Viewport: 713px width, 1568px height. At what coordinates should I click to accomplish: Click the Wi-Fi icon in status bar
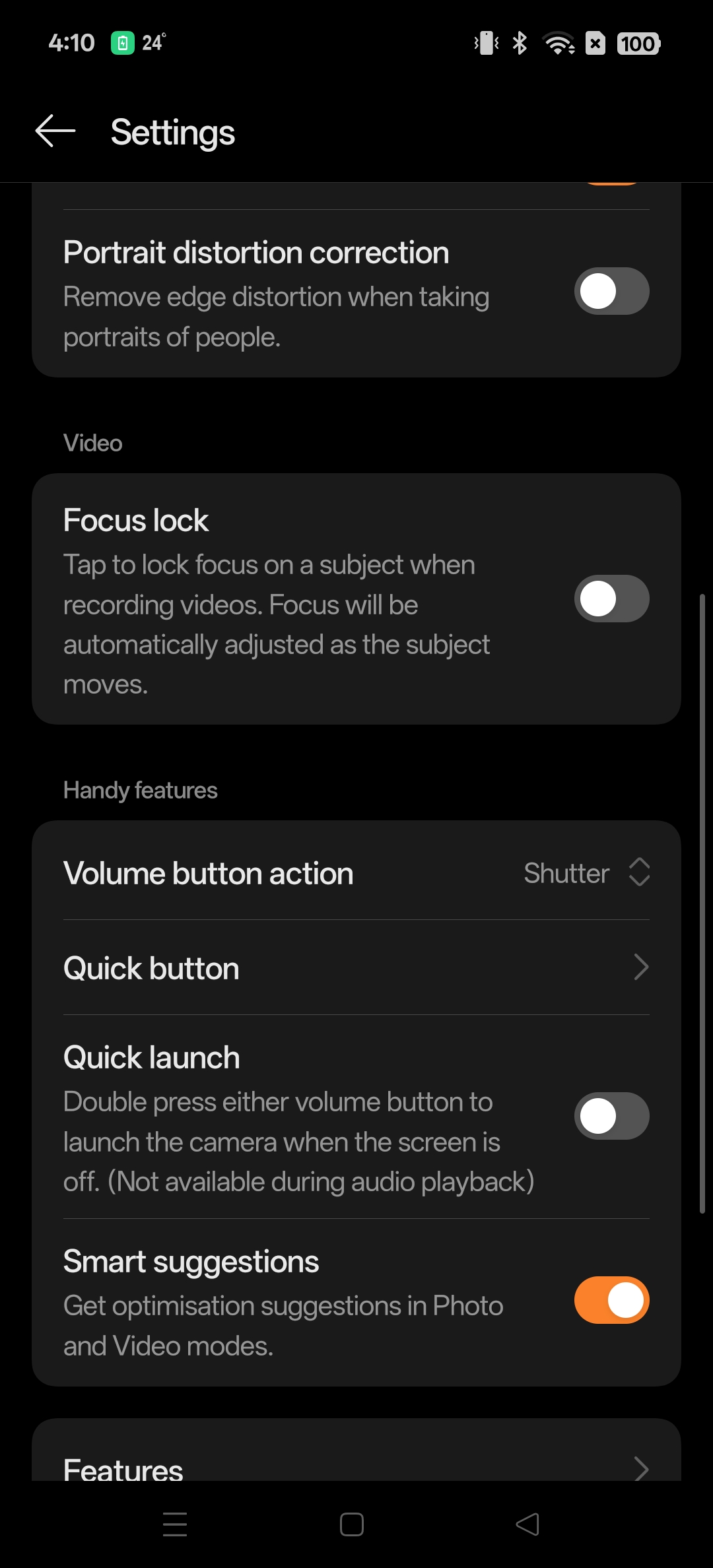(557, 44)
